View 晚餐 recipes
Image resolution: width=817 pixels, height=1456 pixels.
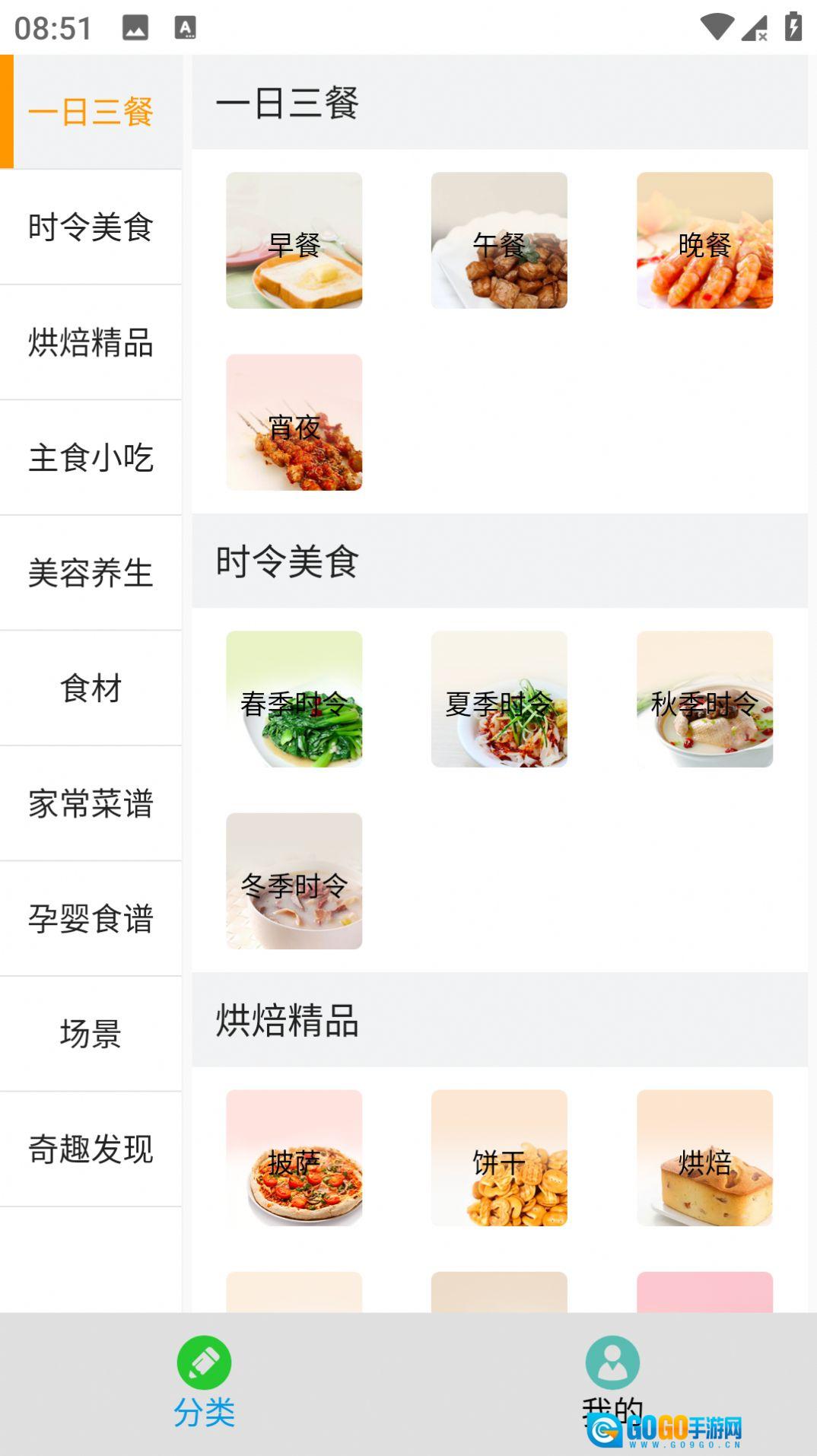coord(704,240)
